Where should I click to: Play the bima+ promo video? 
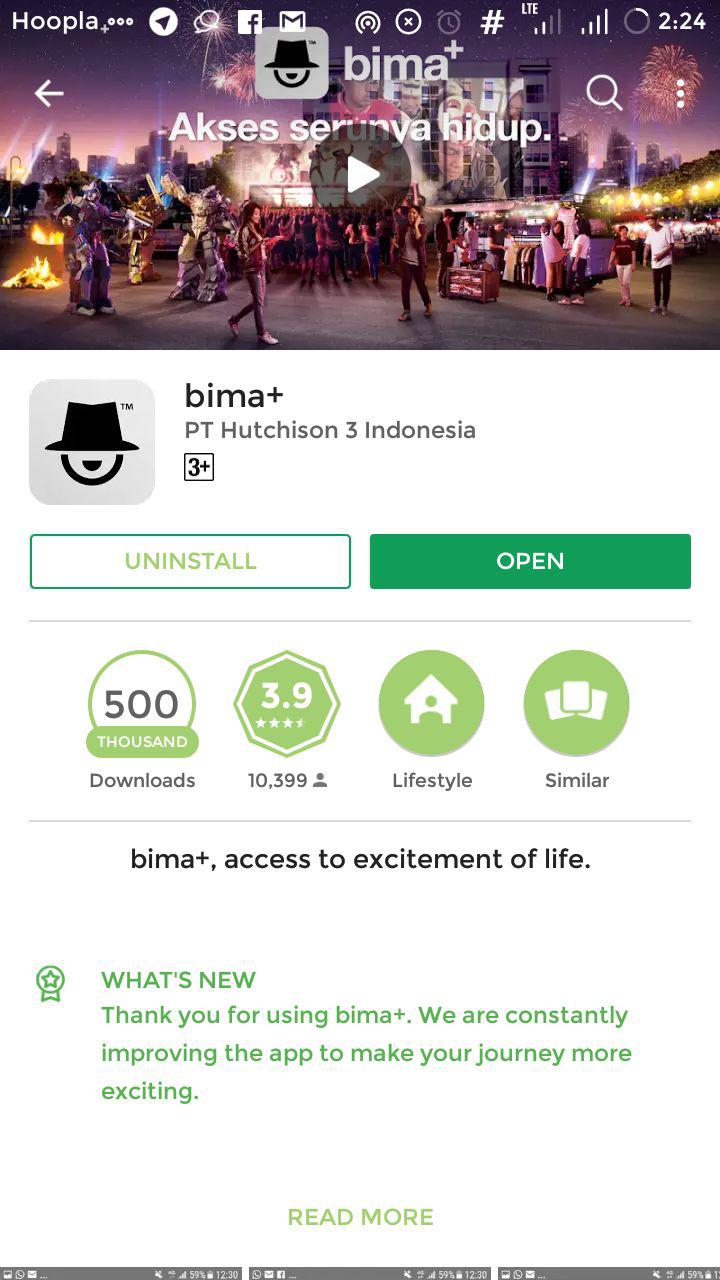coord(361,174)
